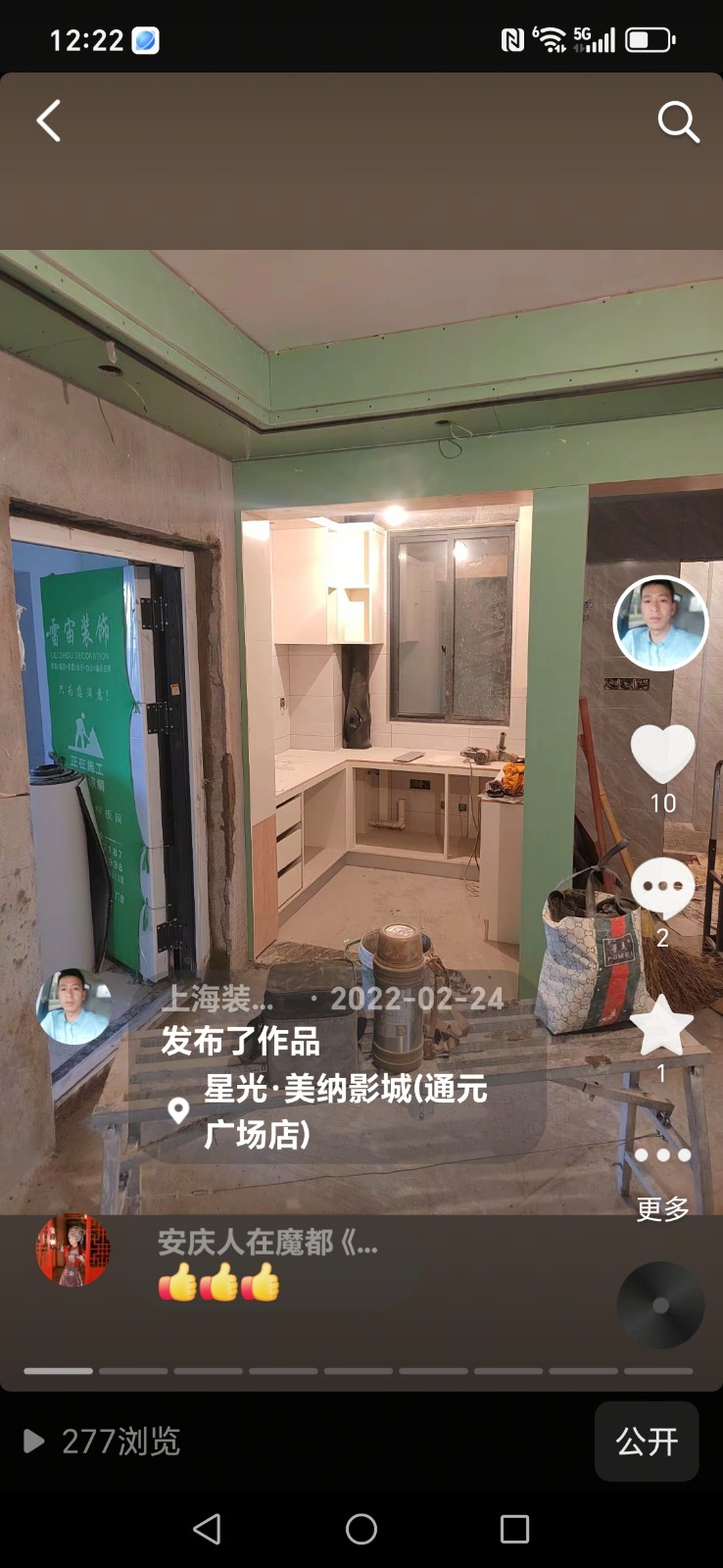The width and height of the screenshot is (723, 1568).
Task: Open the spinning music disc
Action: pos(660,1304)
